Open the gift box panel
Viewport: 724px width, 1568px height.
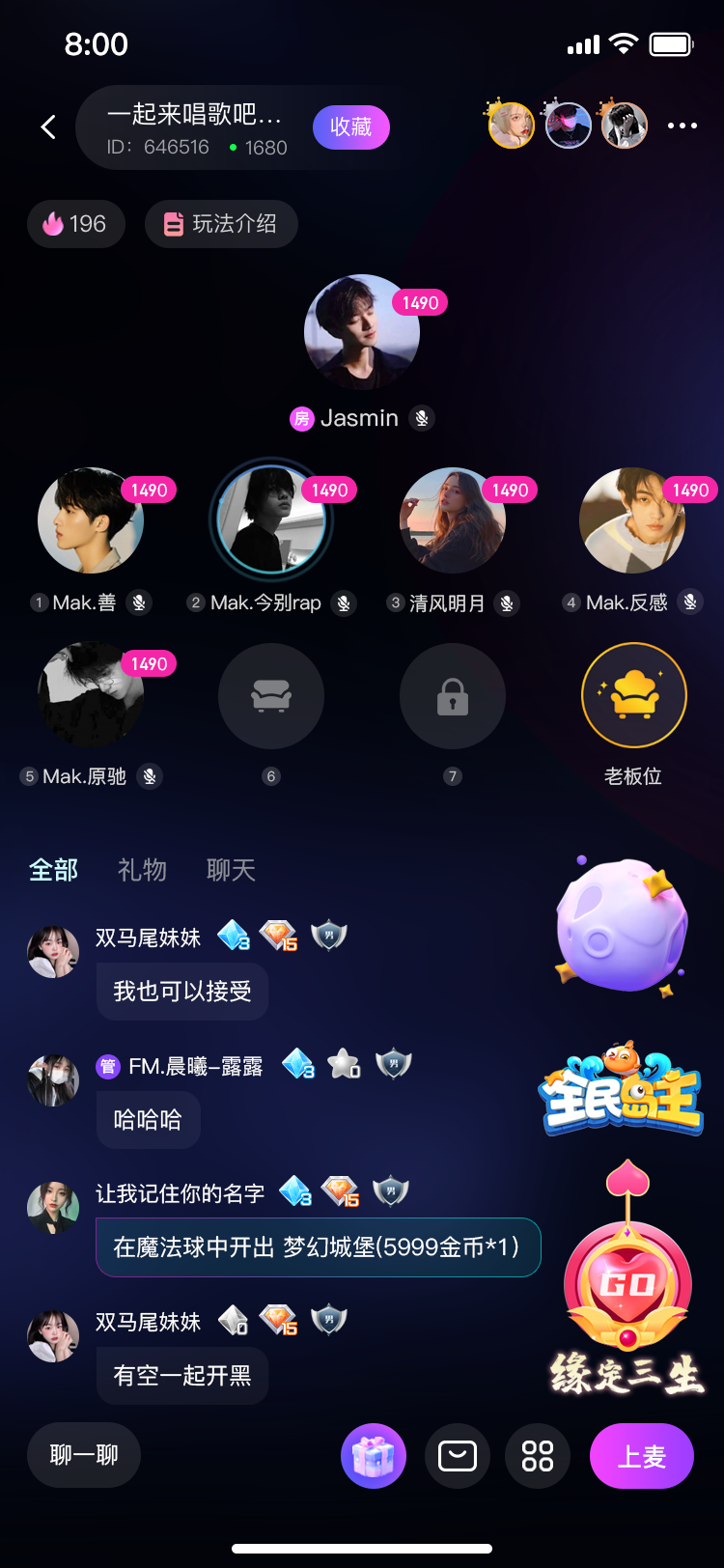coord(374,1456)
